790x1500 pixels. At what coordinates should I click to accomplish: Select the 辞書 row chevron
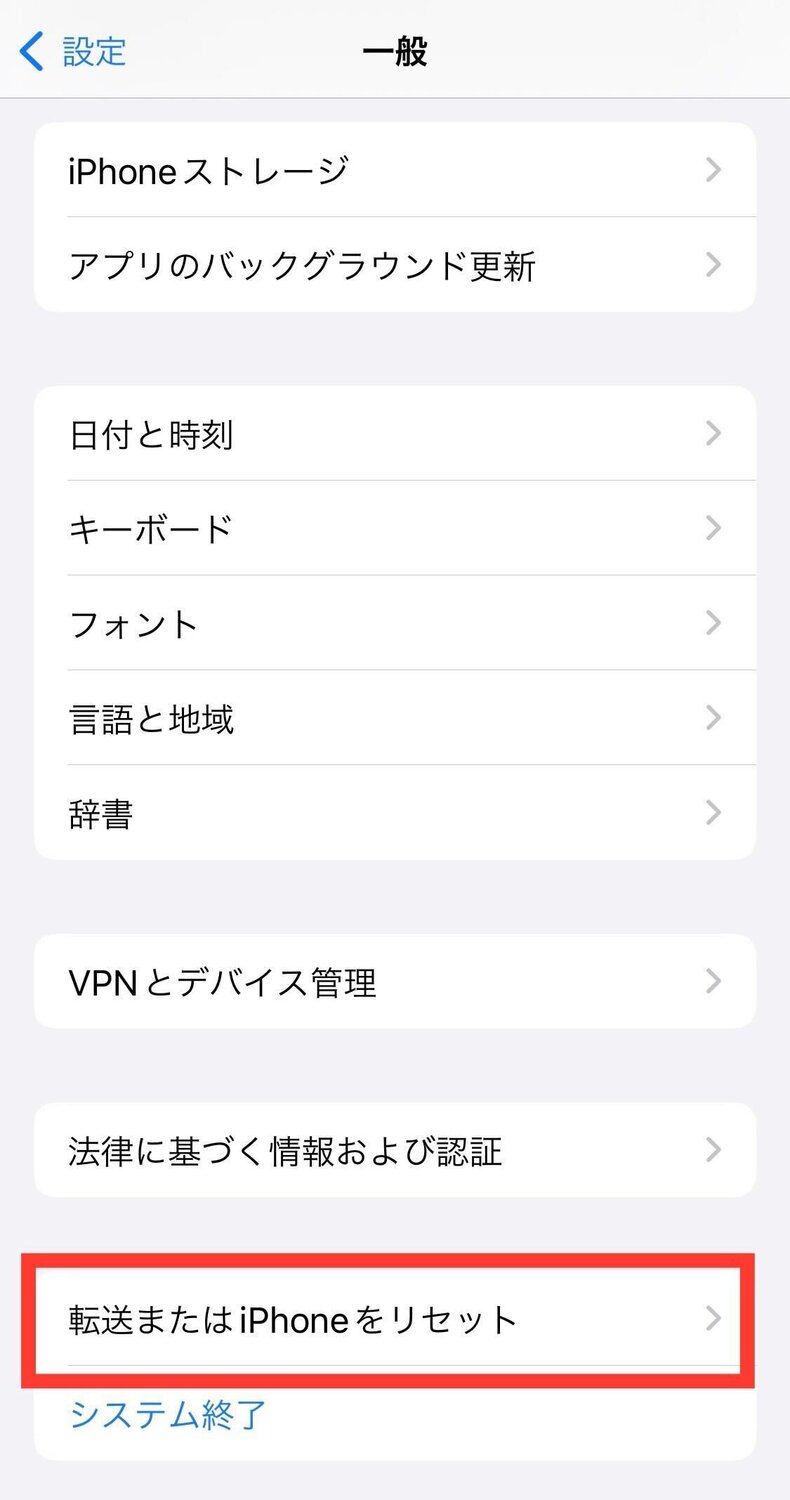click(x=713, y=813)
